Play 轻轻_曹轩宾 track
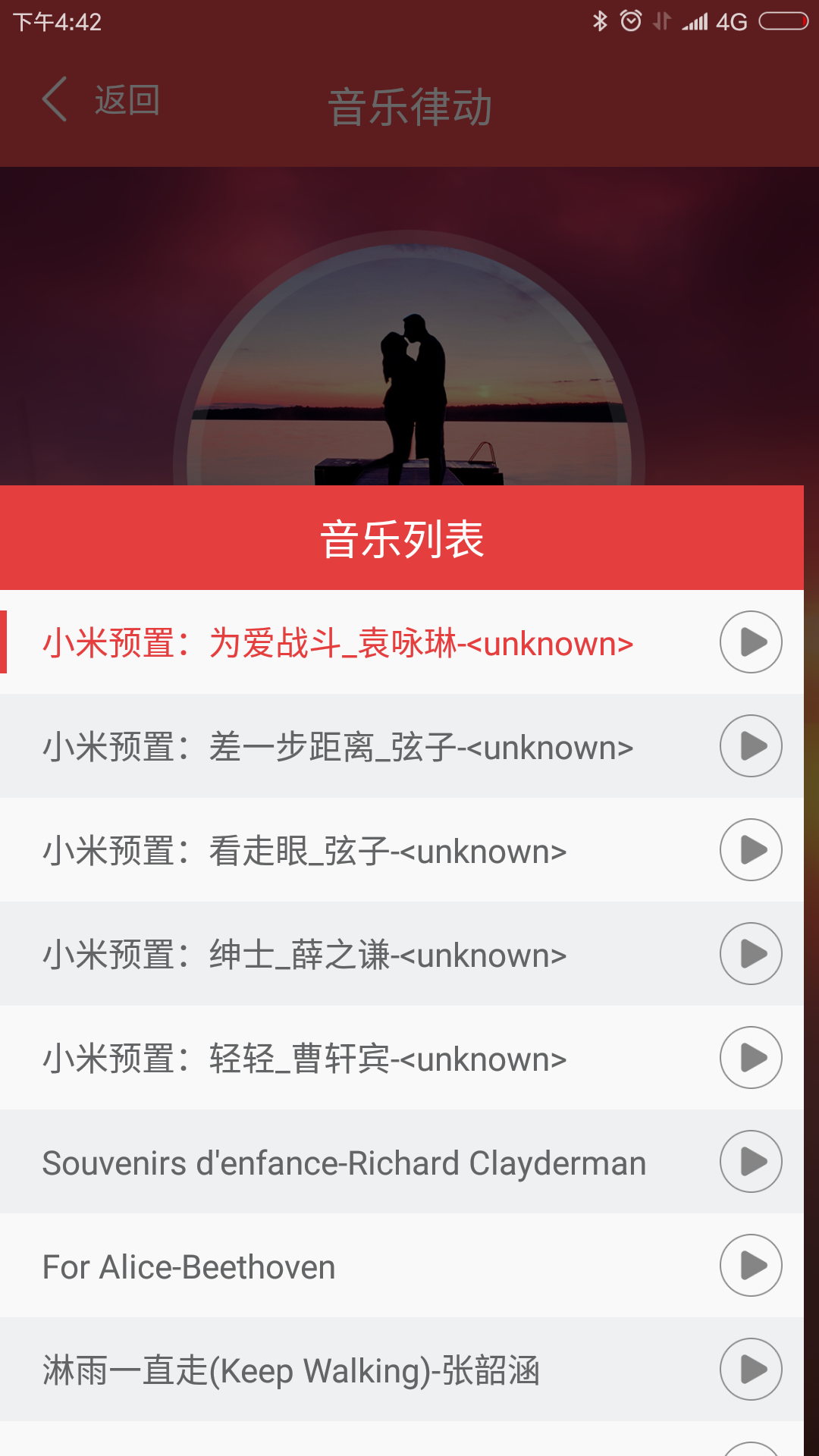Viewport: 819px width, 1456px height. tap(750, 1058)
